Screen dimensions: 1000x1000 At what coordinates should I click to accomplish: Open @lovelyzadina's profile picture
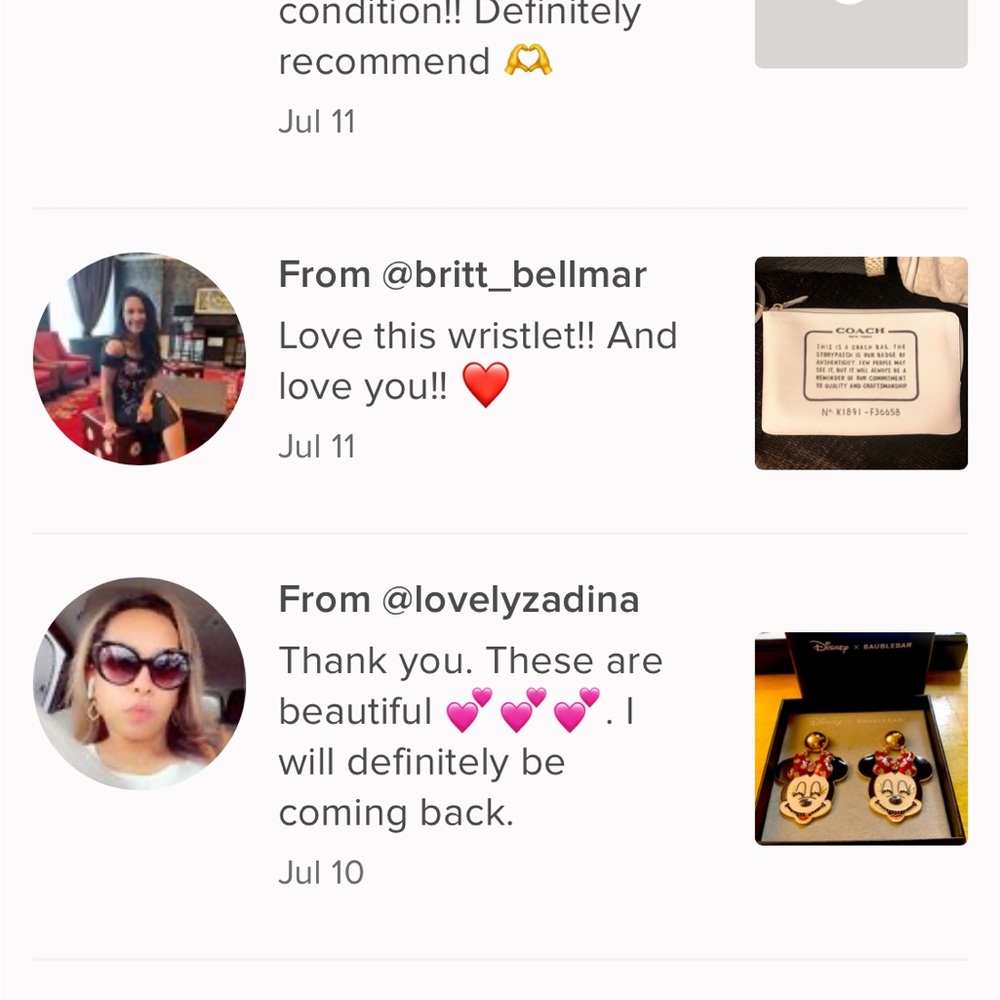140,683
